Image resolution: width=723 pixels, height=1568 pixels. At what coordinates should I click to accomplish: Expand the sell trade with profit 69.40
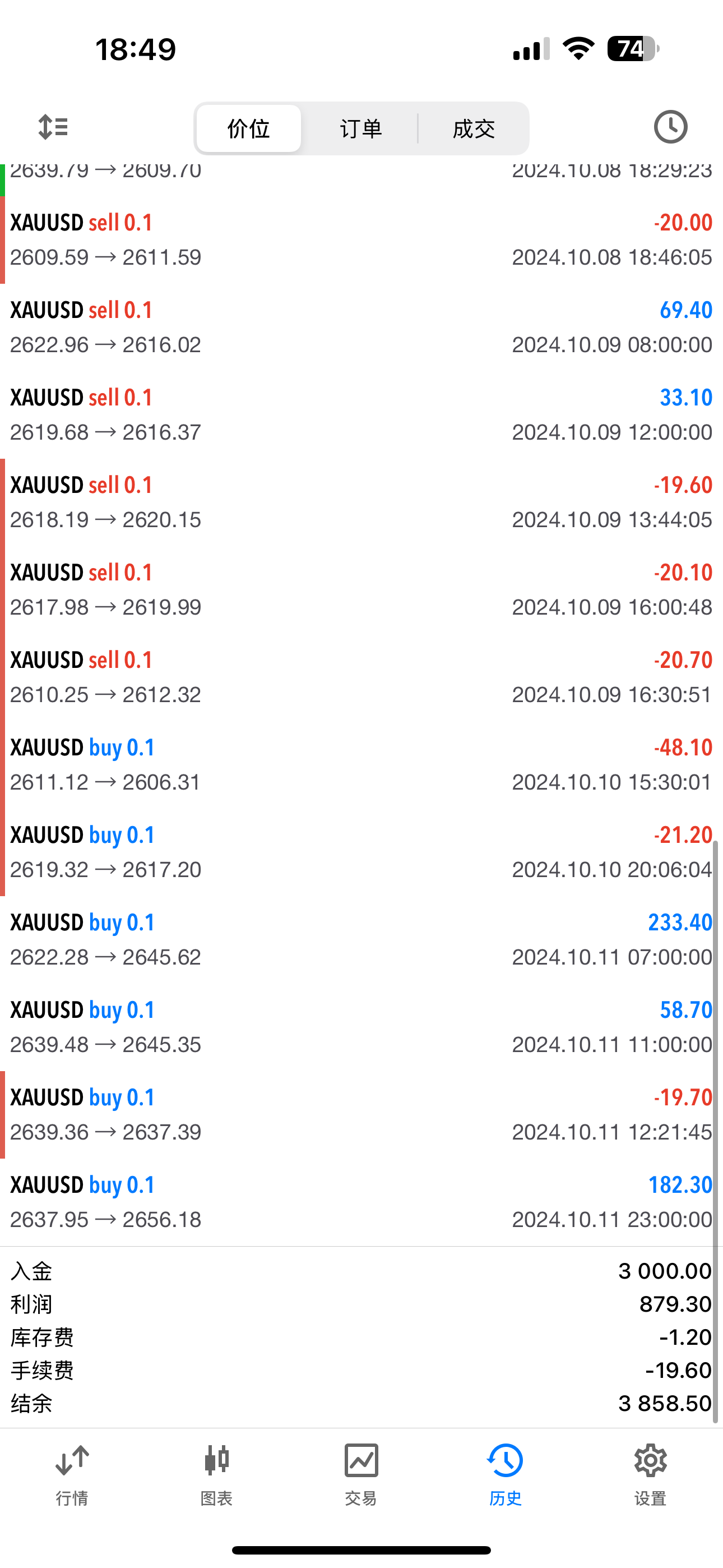pos(361,327)
